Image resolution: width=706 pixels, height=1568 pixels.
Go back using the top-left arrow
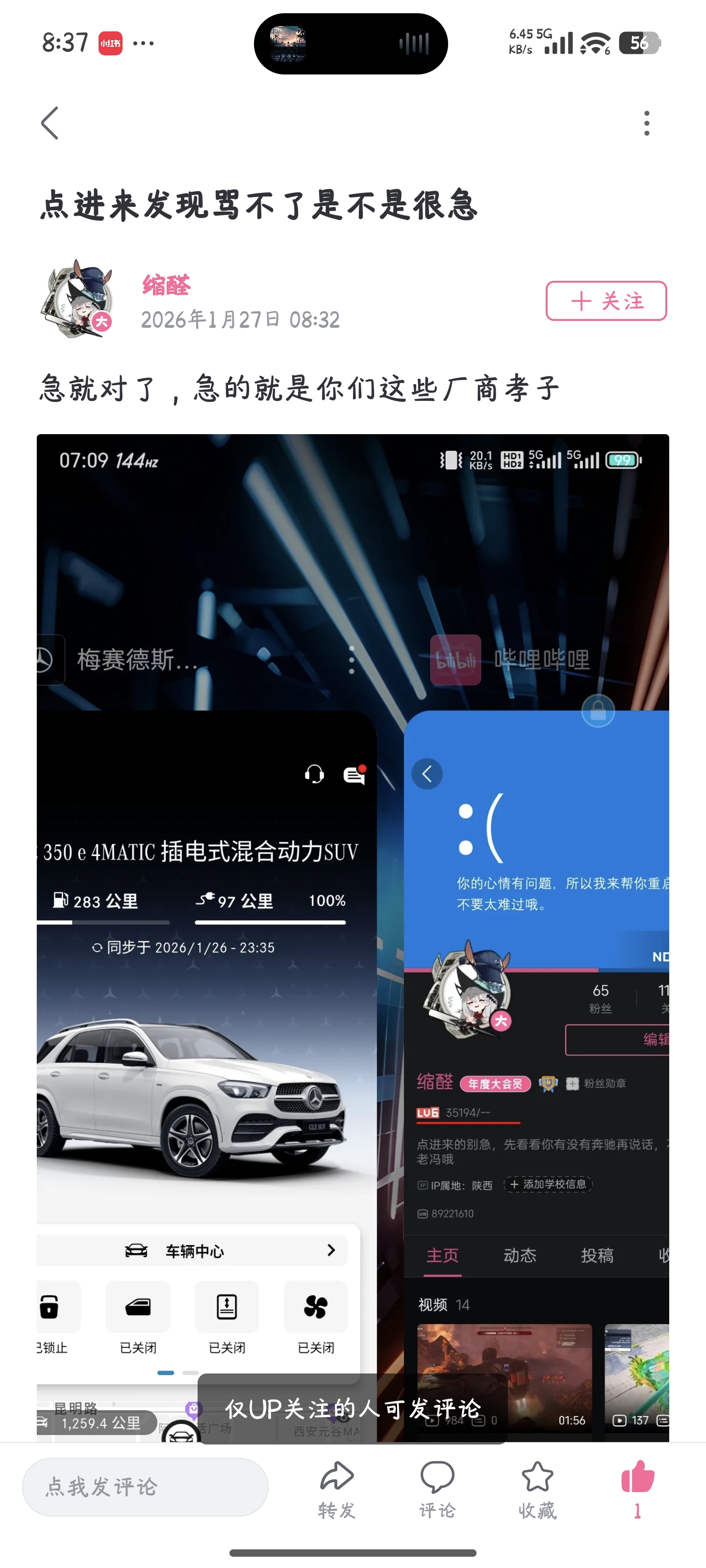pyautogui.click(x=50, y=123)
